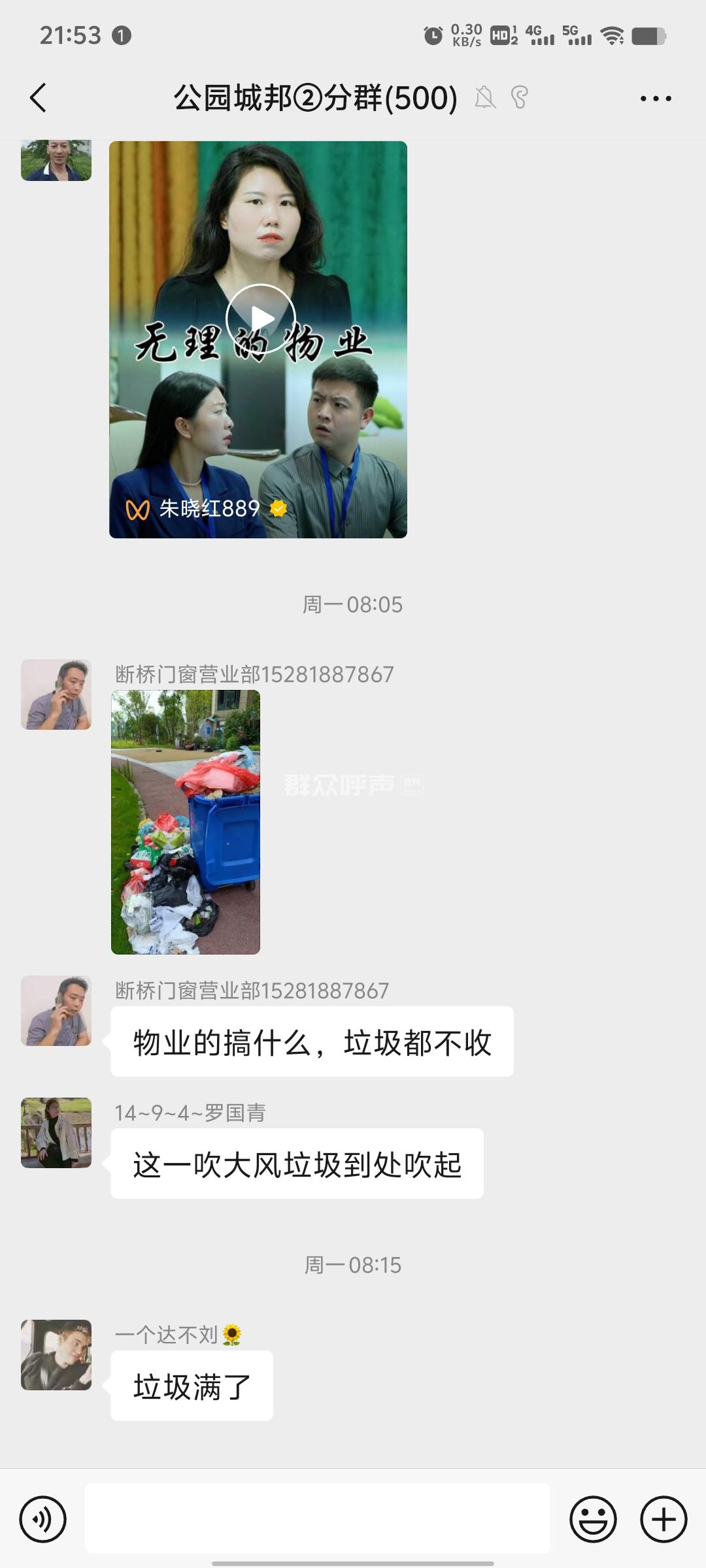Open the plus attachment menu
This screenshot has height=1568, width=706.
[x=663, y=1520]
